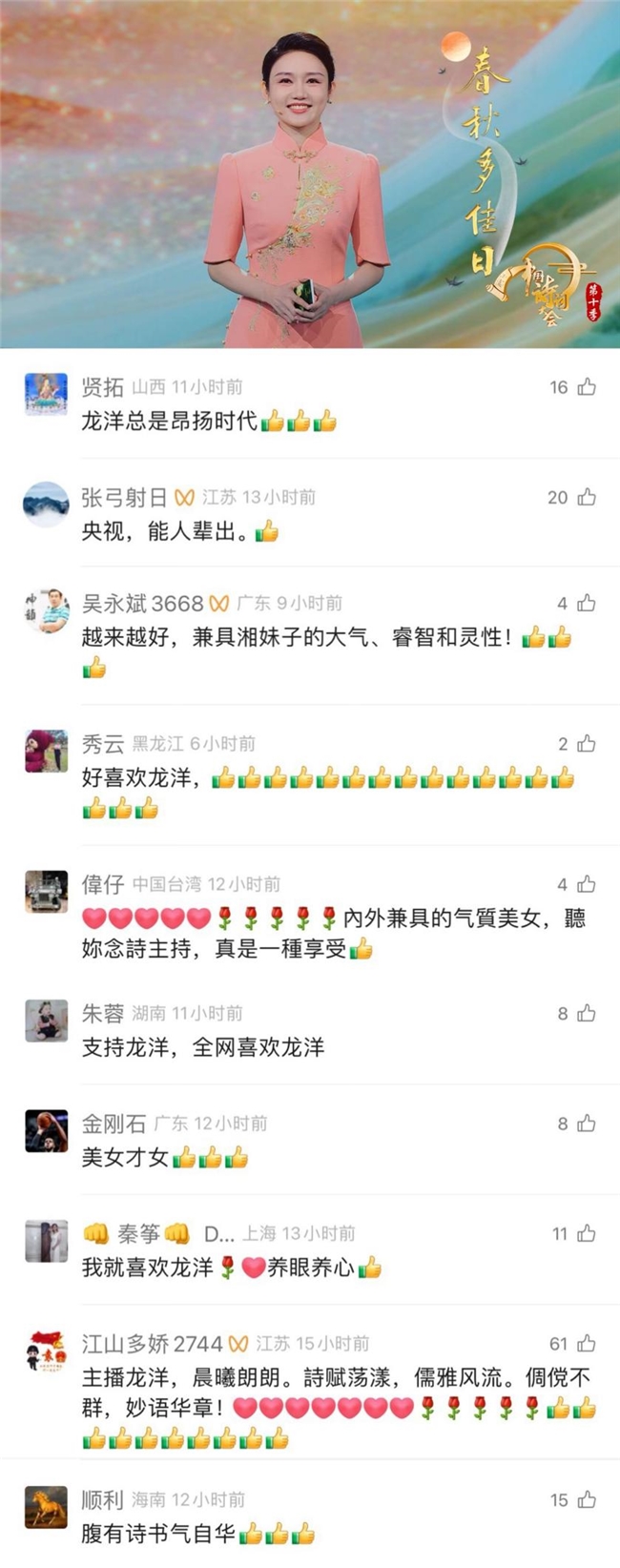View 偉仔's profile avatar
Image resolution: width=620 pixels, height=1568 pixels.
pos(46,892)
